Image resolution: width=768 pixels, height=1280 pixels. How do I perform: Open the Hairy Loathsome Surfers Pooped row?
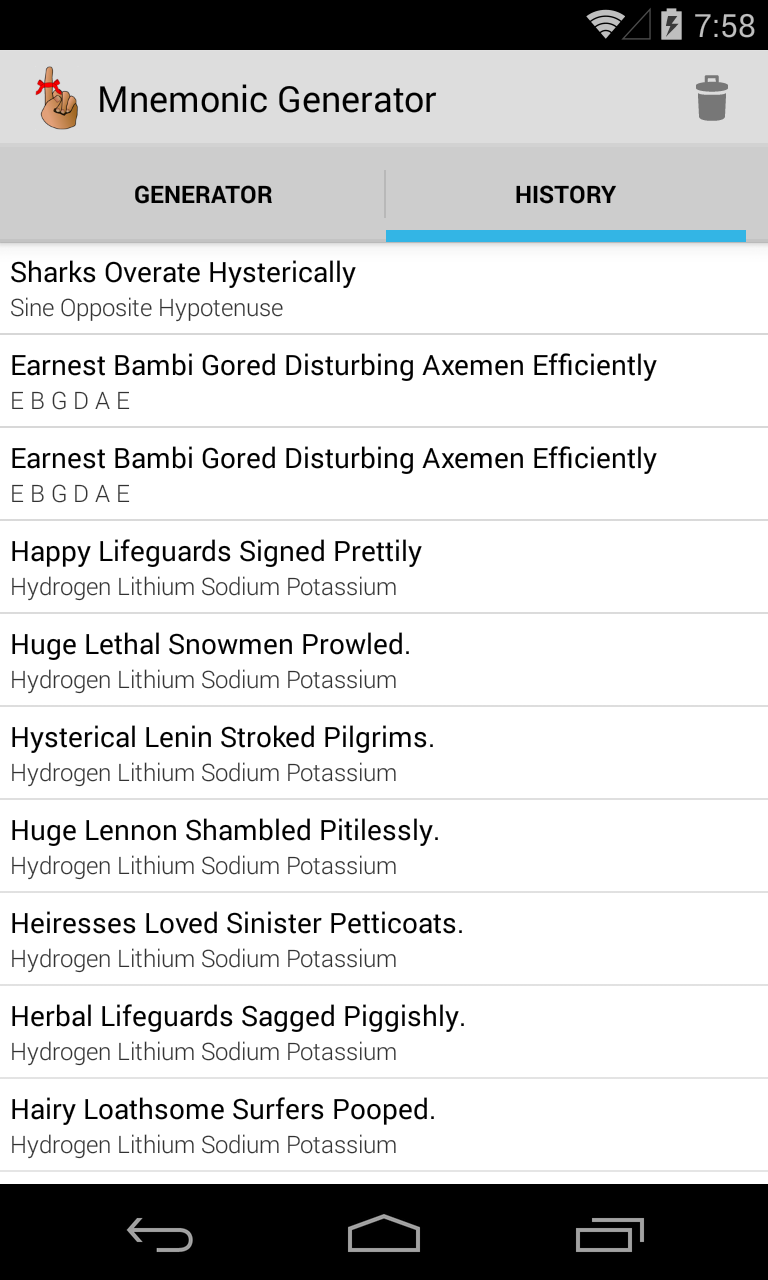[x=384, y=1125]
